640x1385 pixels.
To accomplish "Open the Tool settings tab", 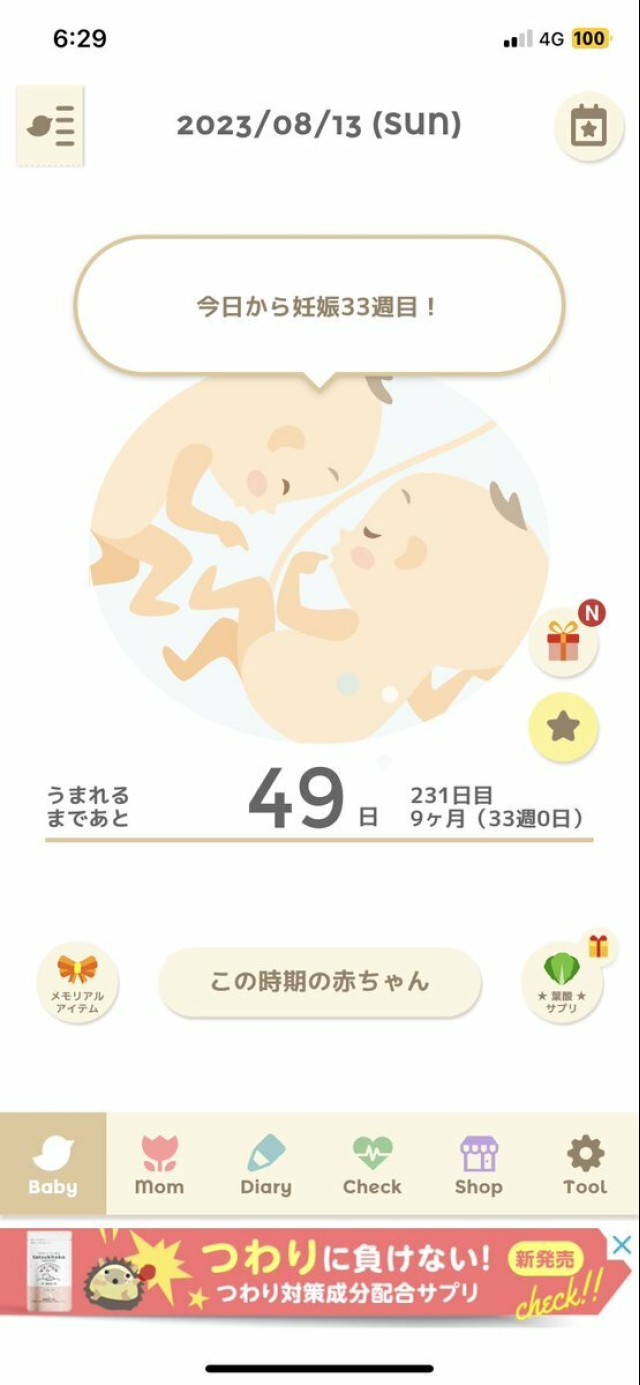I will pyautogui.click(x=585, y=1166).
